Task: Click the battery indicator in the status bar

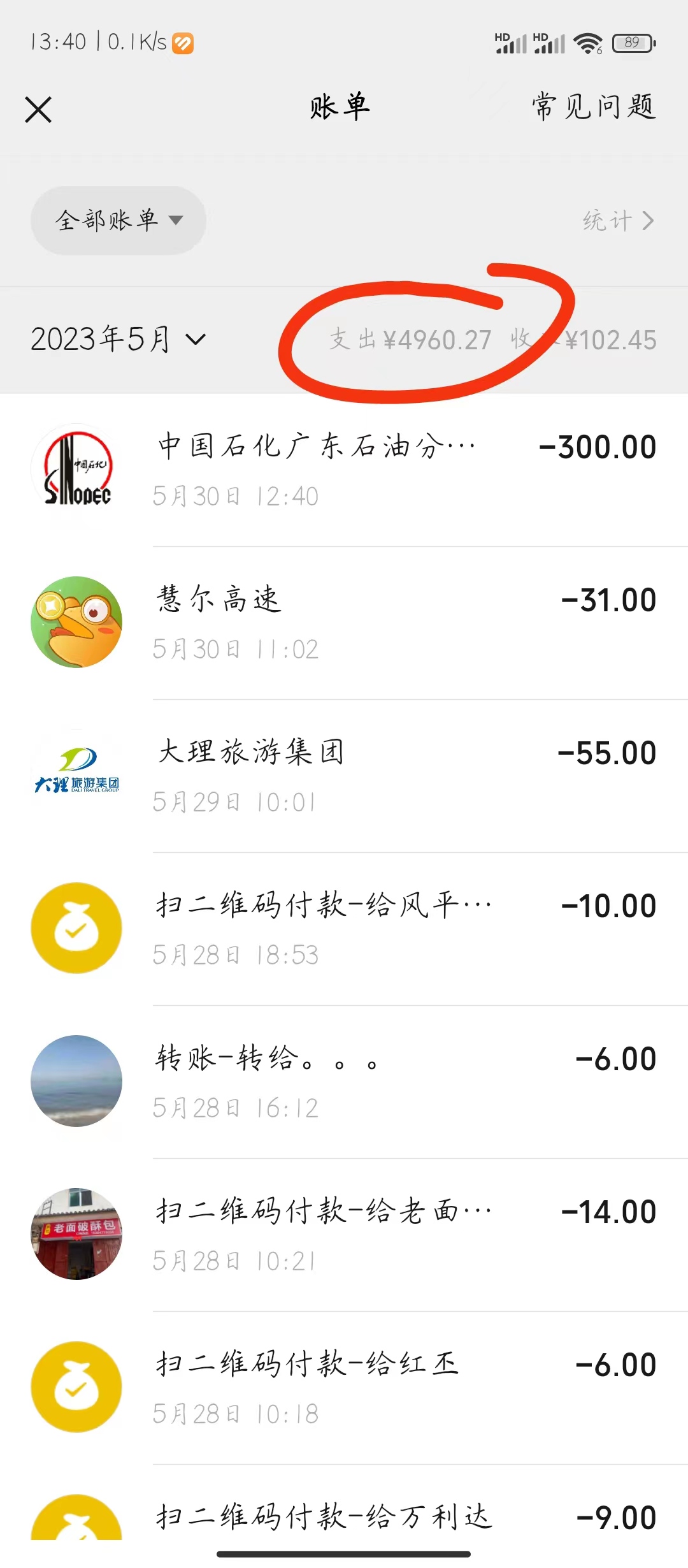Action: click(633, 42)
